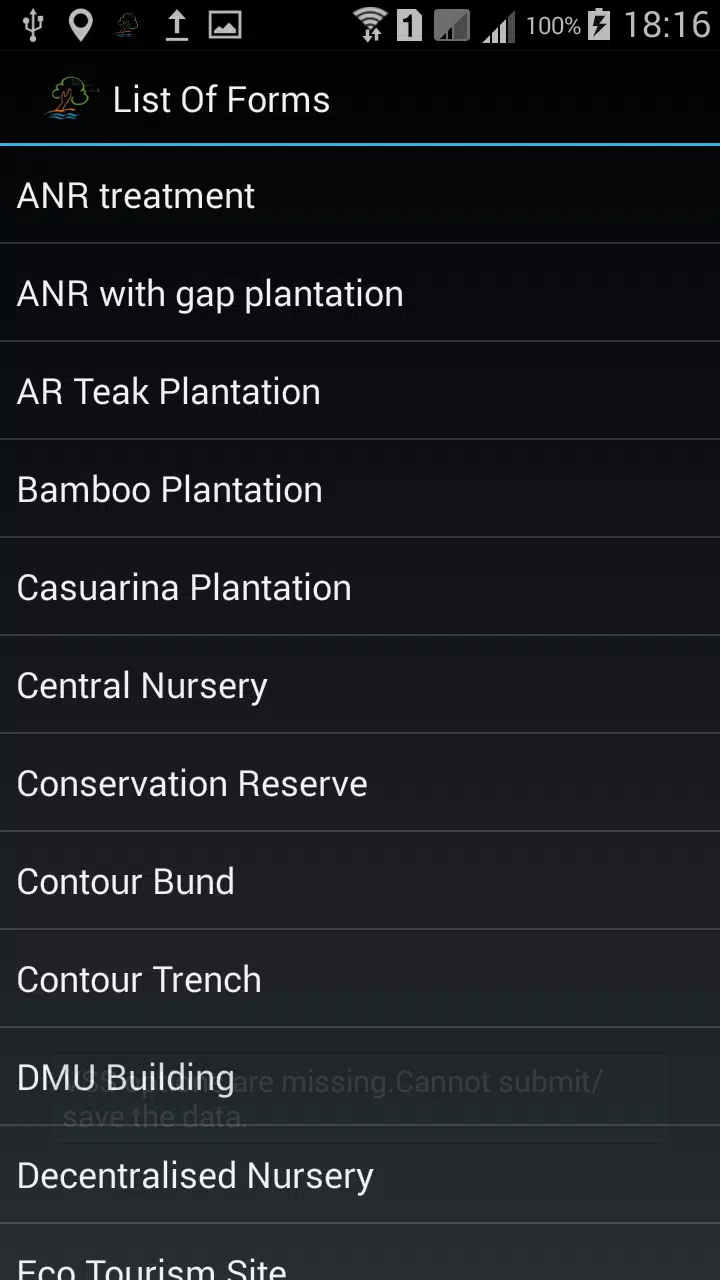Tap the screenshot image icon in status bar
The image size is (720, 1280).
tap(225, 25)
